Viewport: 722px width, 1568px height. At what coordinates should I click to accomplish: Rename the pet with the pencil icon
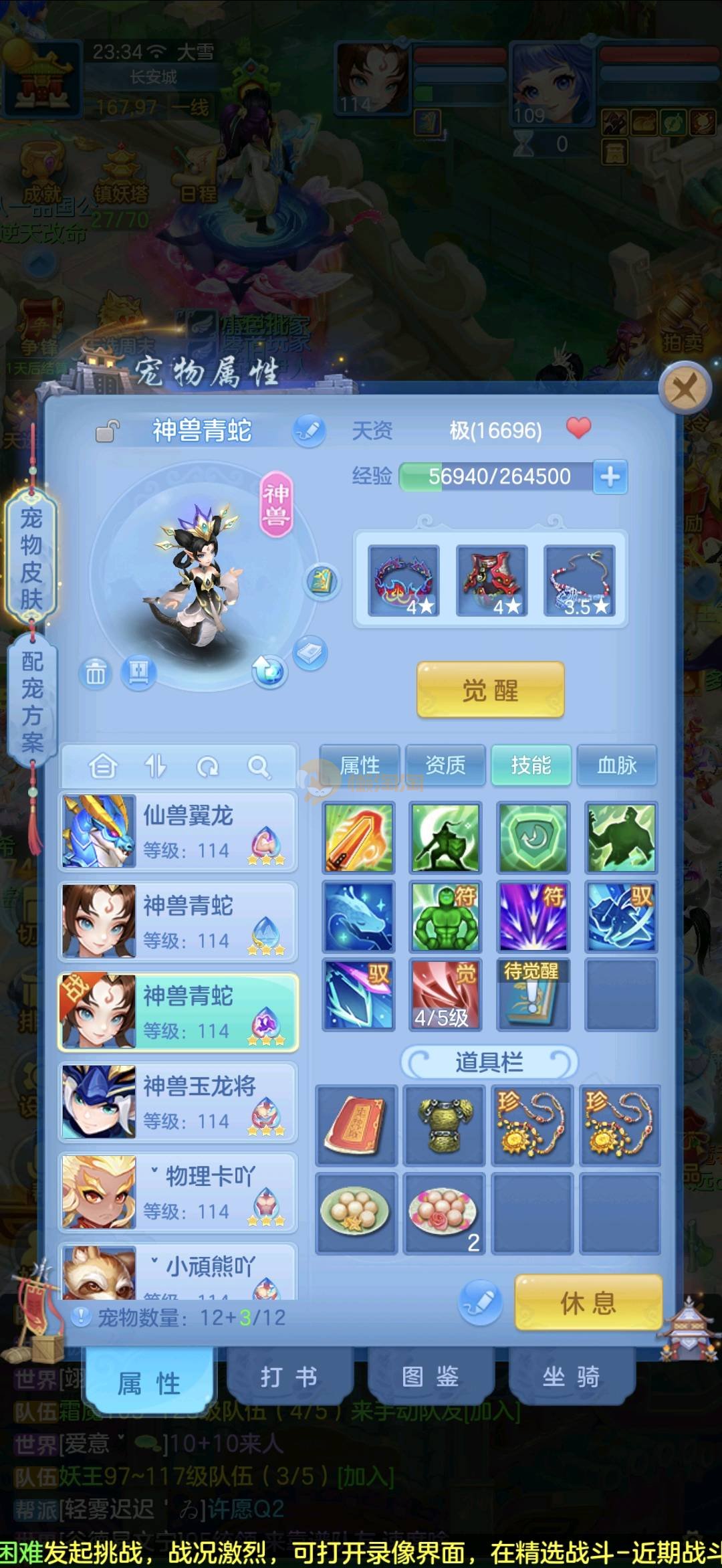[x=309, y=430]
